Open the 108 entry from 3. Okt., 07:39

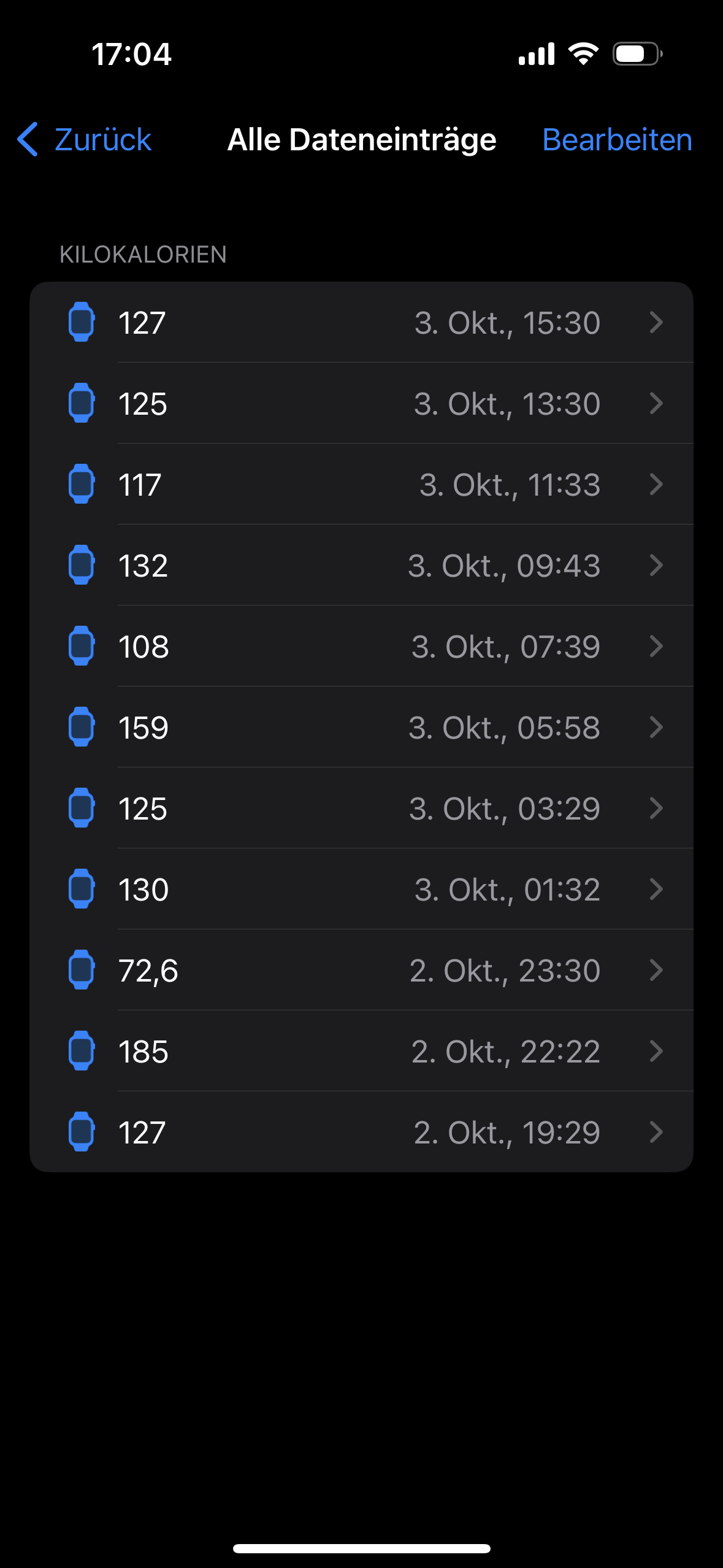[x=361, y=647]
